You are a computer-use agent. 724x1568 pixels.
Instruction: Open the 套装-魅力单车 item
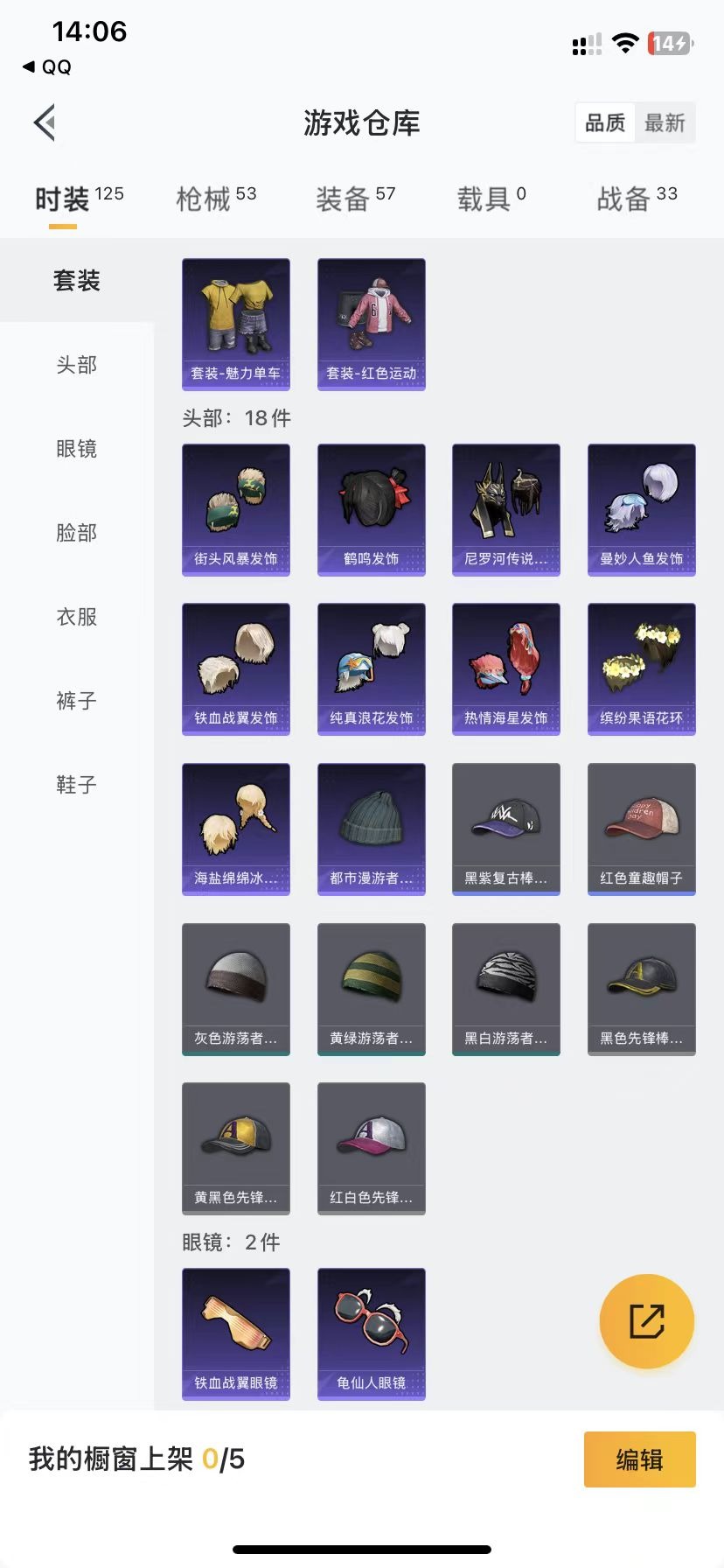click(236, 323)
